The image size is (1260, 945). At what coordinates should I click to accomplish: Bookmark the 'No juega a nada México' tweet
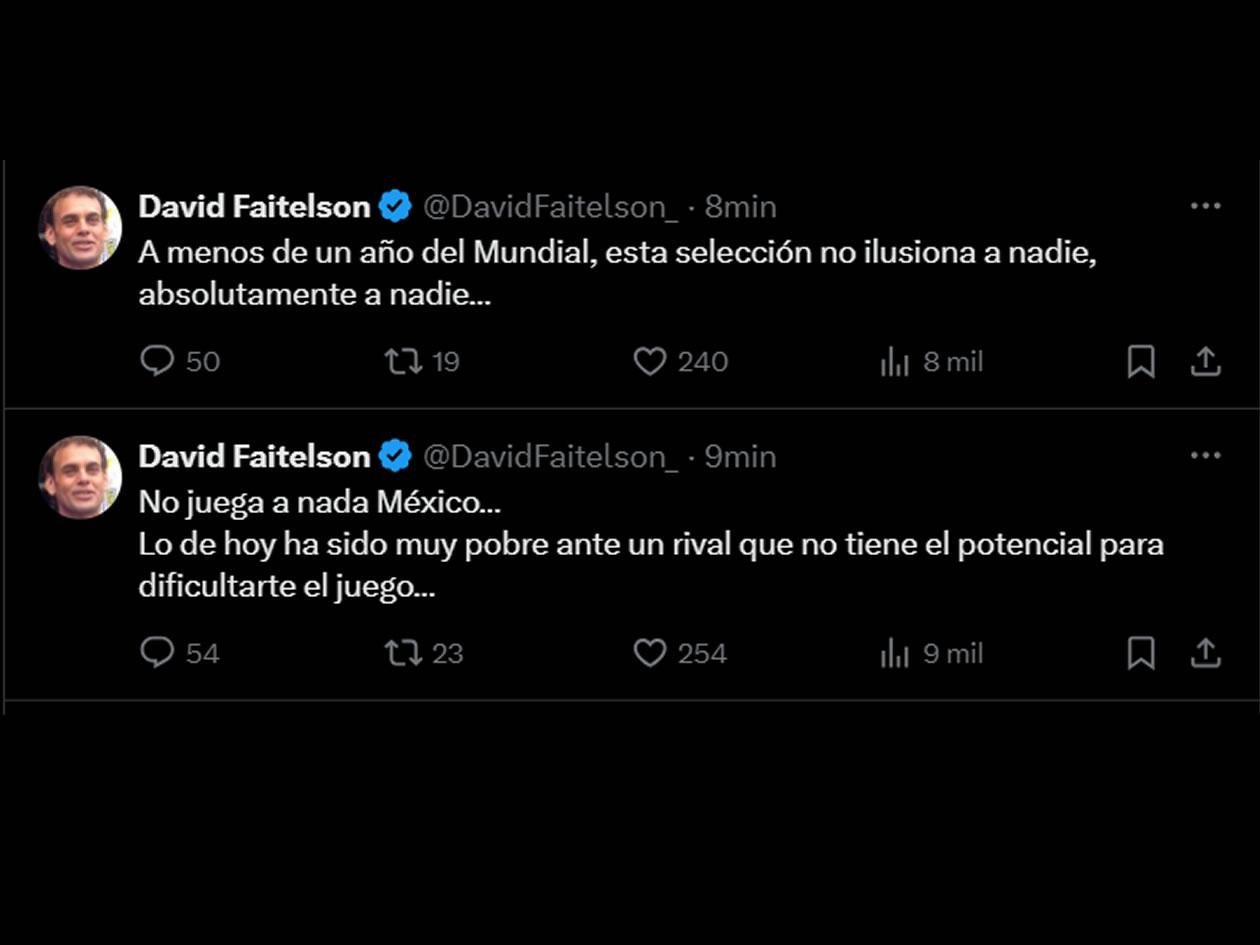(1141, 653)
